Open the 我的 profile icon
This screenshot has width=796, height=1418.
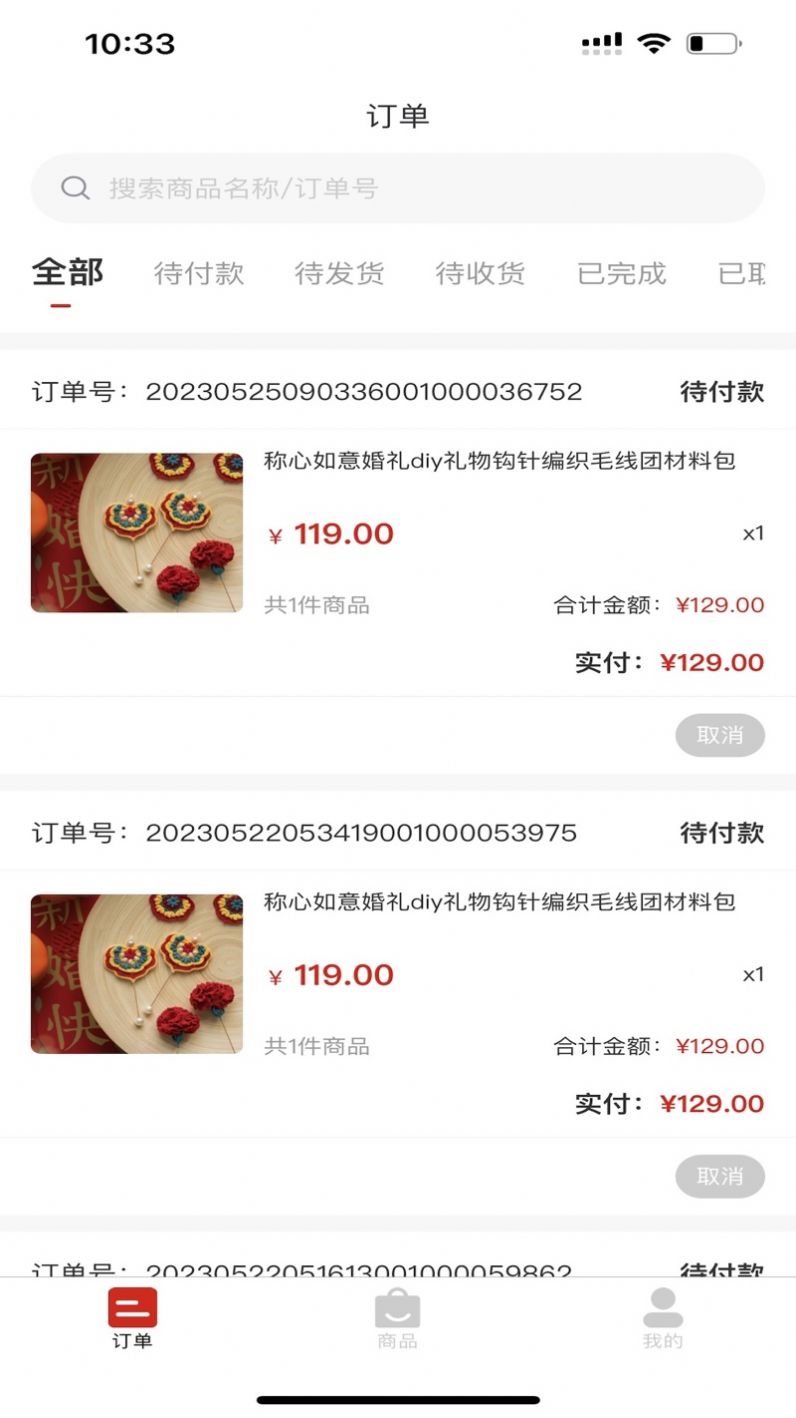pos(661,1307)
